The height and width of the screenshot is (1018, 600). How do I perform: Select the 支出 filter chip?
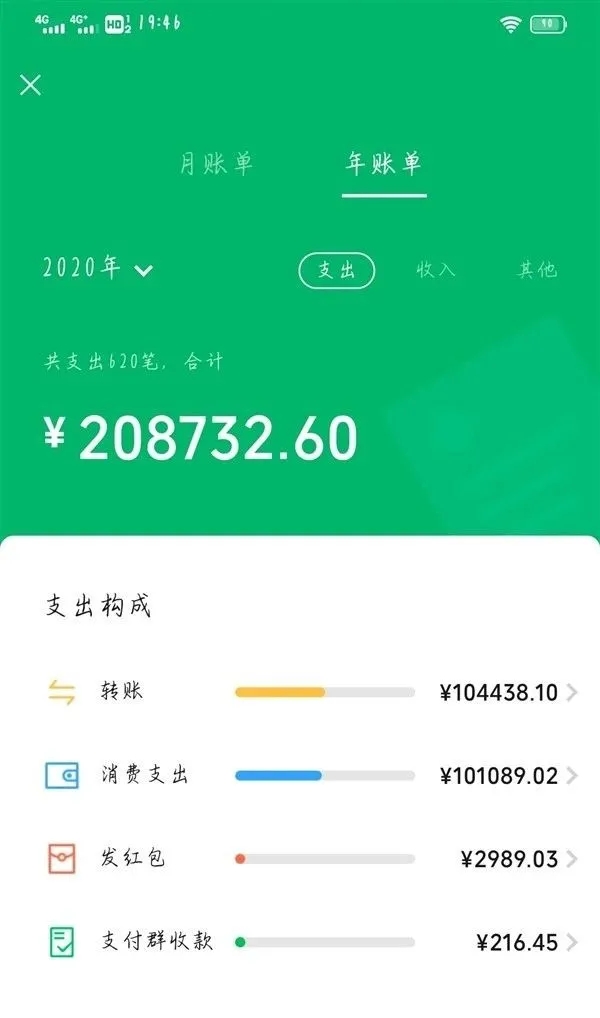[336, 270]
